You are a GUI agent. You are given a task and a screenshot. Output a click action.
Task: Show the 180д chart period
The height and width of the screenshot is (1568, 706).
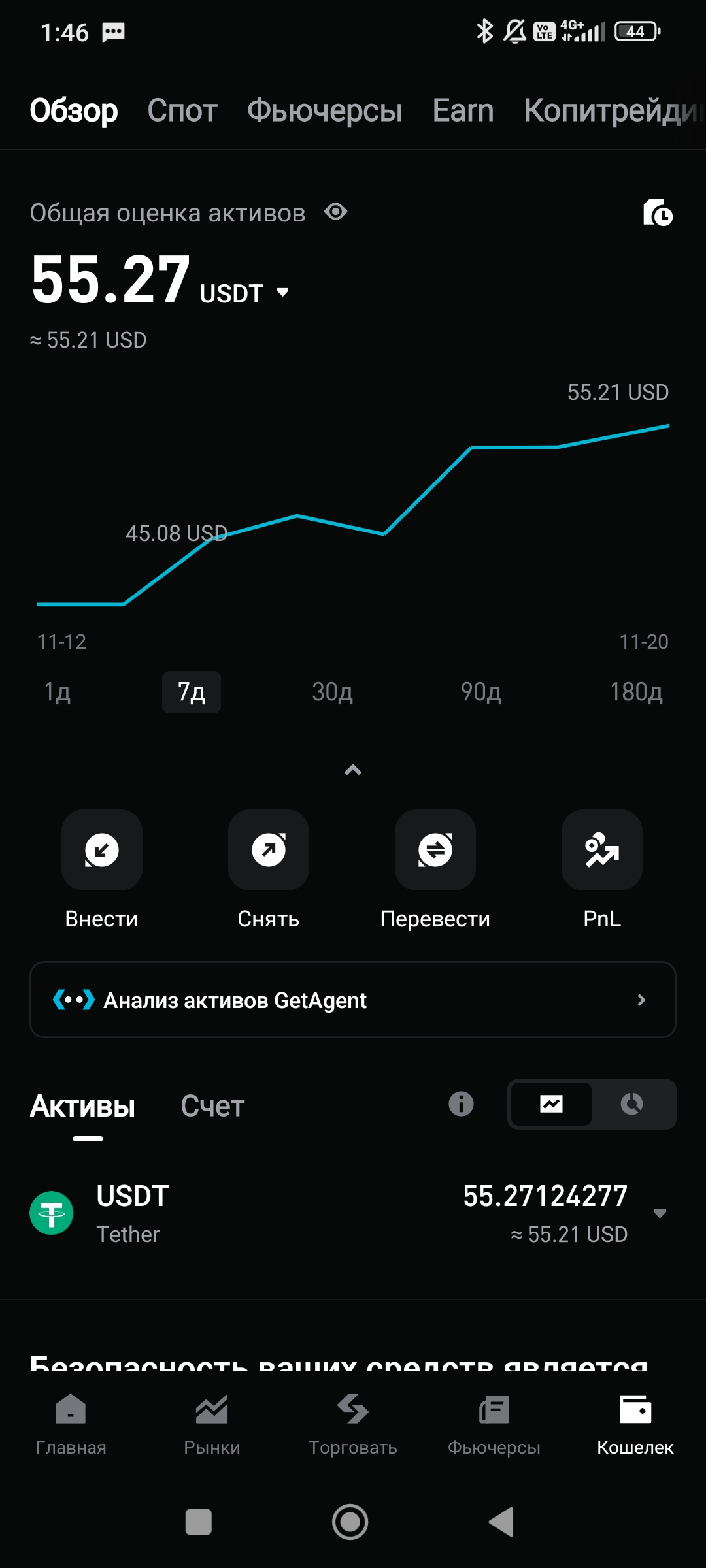point(635,692)
